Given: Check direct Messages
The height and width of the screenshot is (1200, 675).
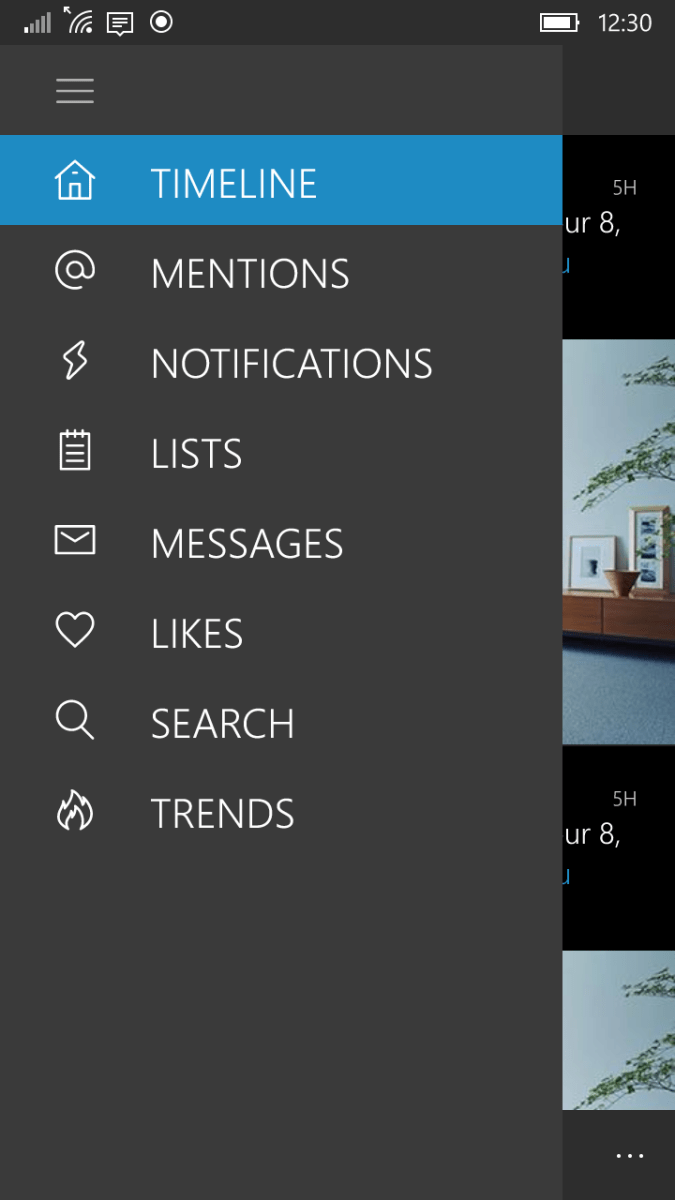Looking at the screenshot, I should [x=246, y=543].
